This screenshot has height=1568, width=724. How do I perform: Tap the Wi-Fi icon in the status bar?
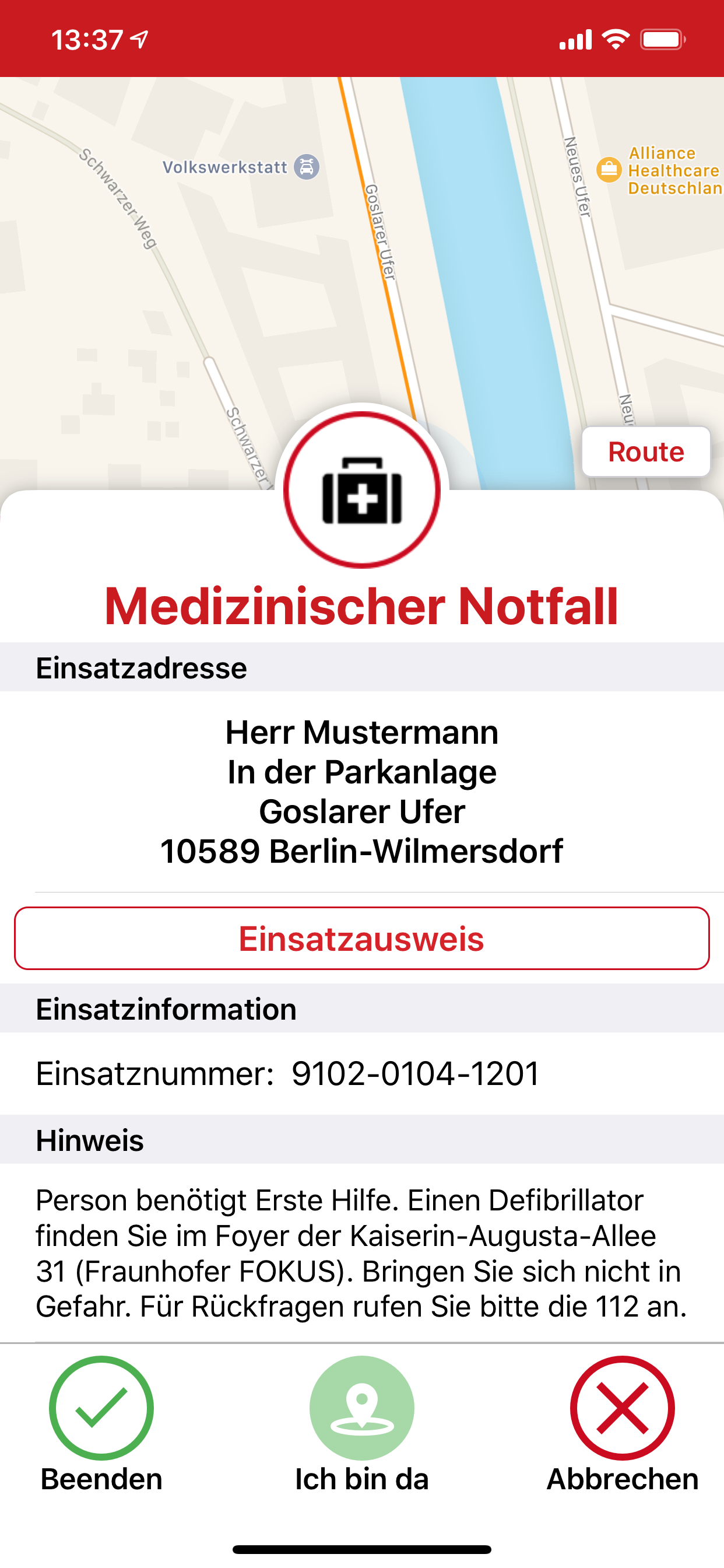click(615, 39)
